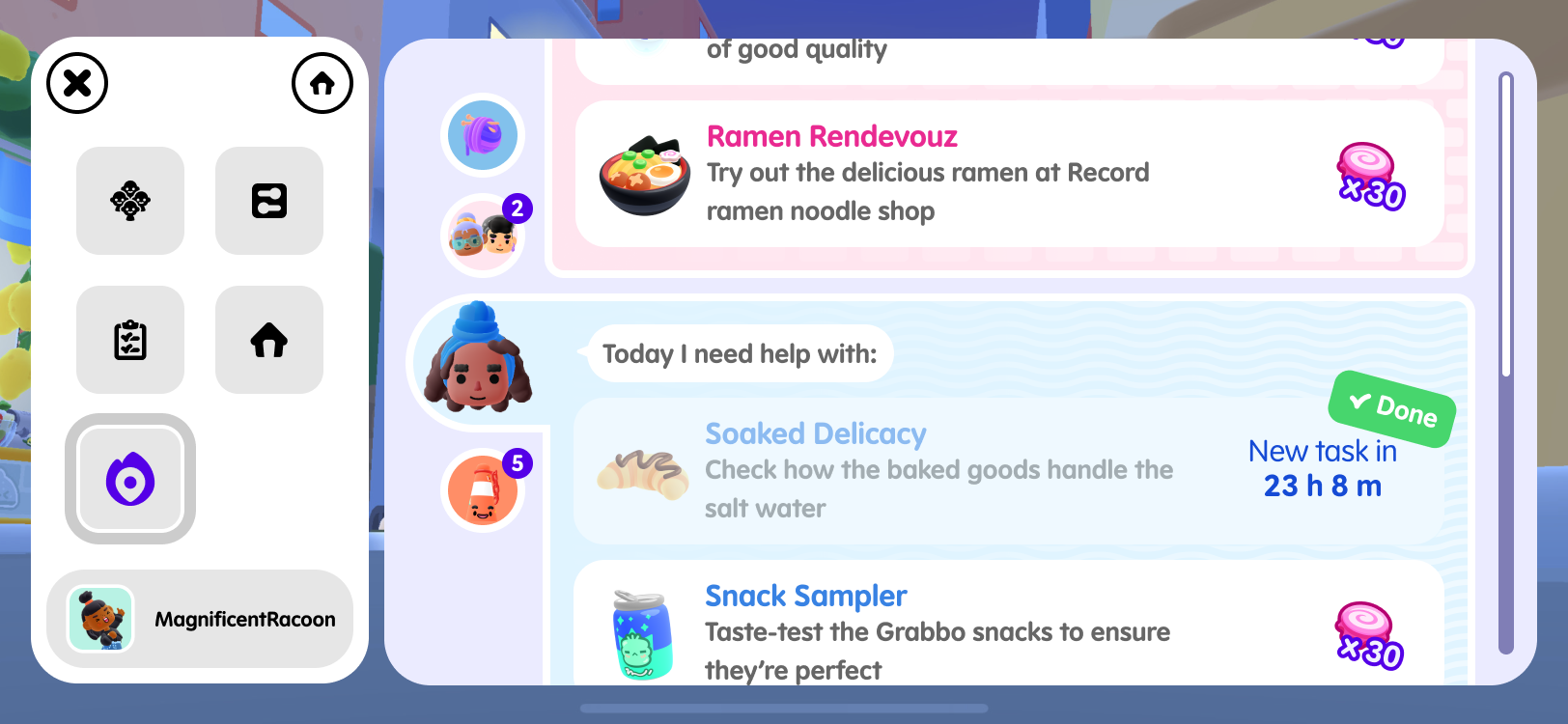Select the purple-haired character avatar
The image size is (1568, 724).
[483, 135]
